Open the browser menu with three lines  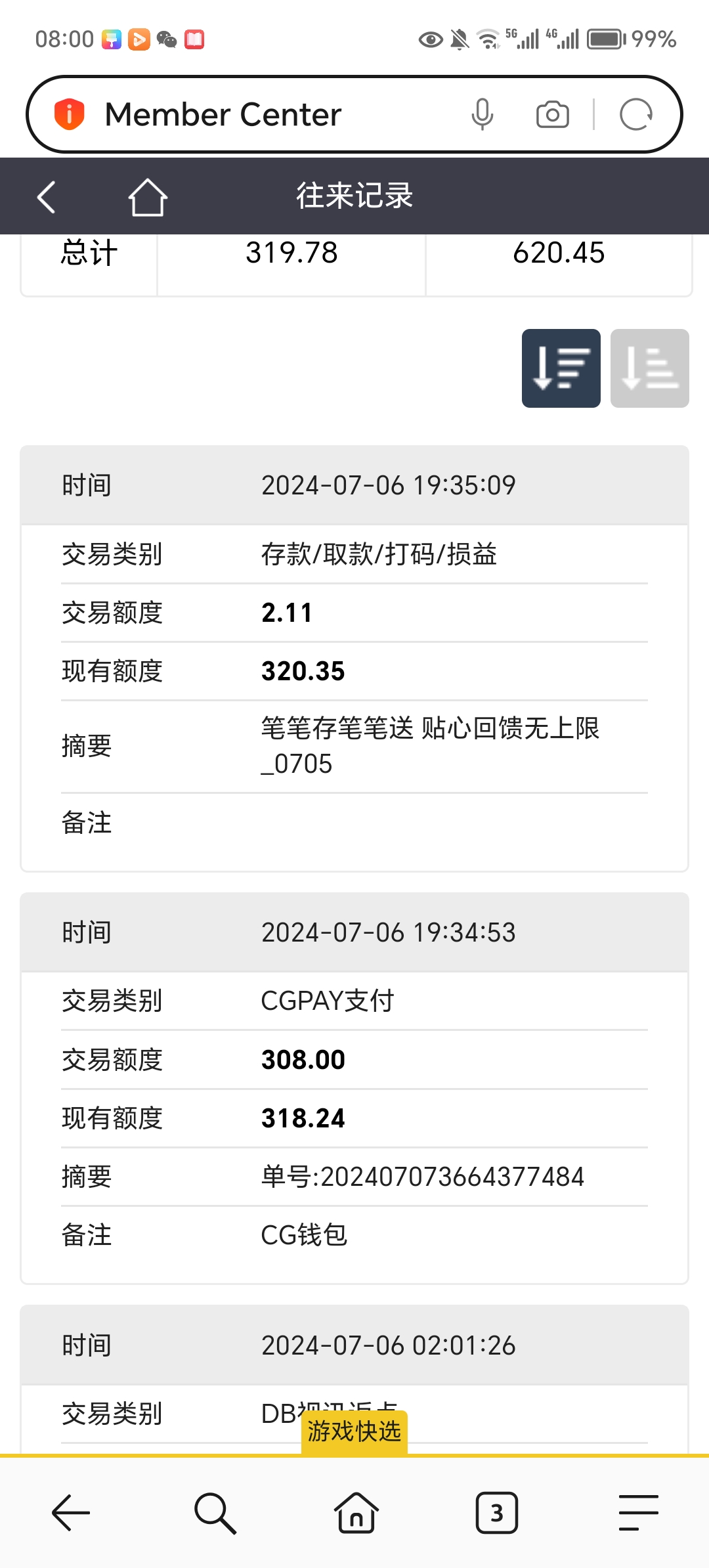click(x=638, y=1513)
